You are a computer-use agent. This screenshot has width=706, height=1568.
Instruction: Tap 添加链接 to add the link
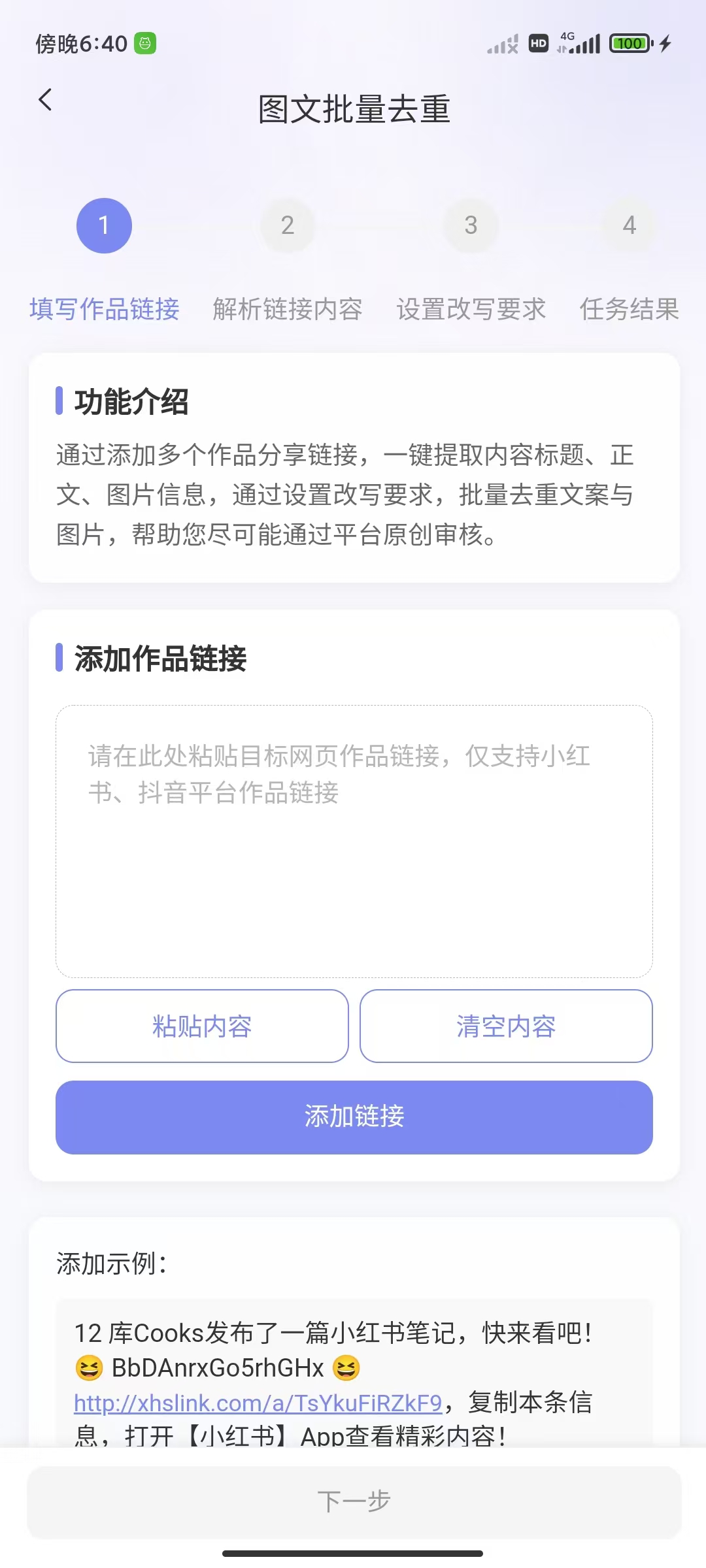point(354,1117)
